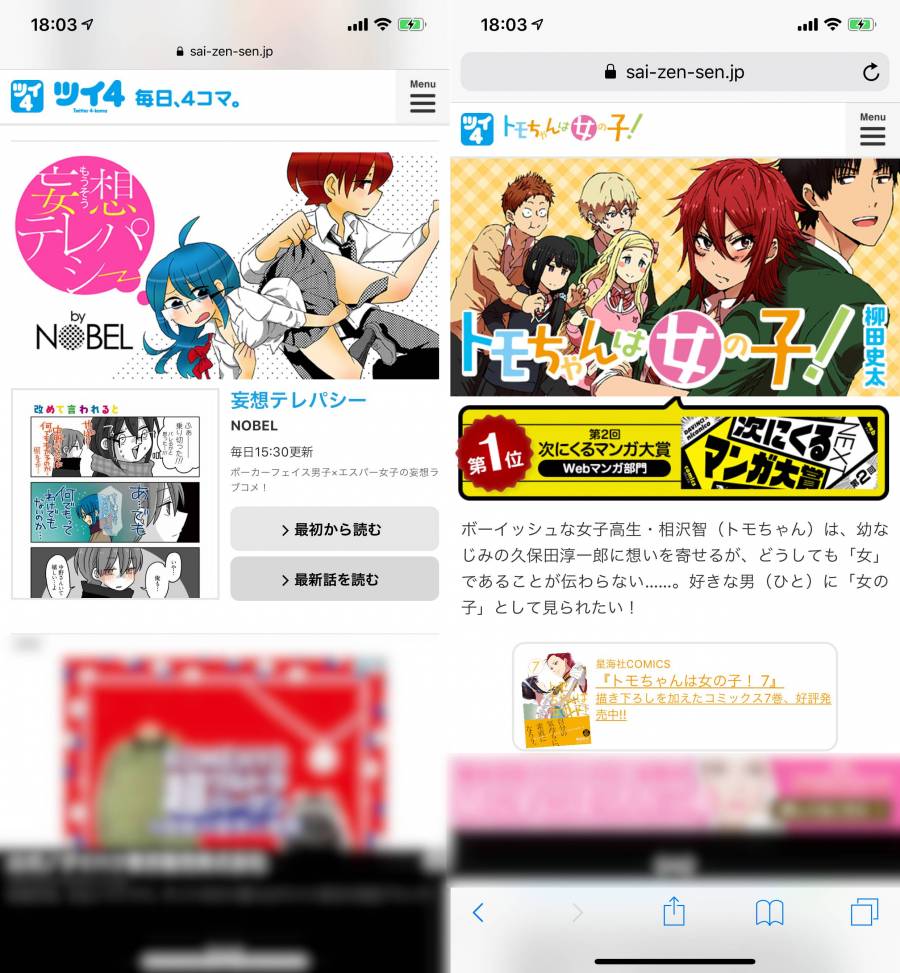Reload the page with the refresh icon
The image size is (900, 973).
click(870, 72)
